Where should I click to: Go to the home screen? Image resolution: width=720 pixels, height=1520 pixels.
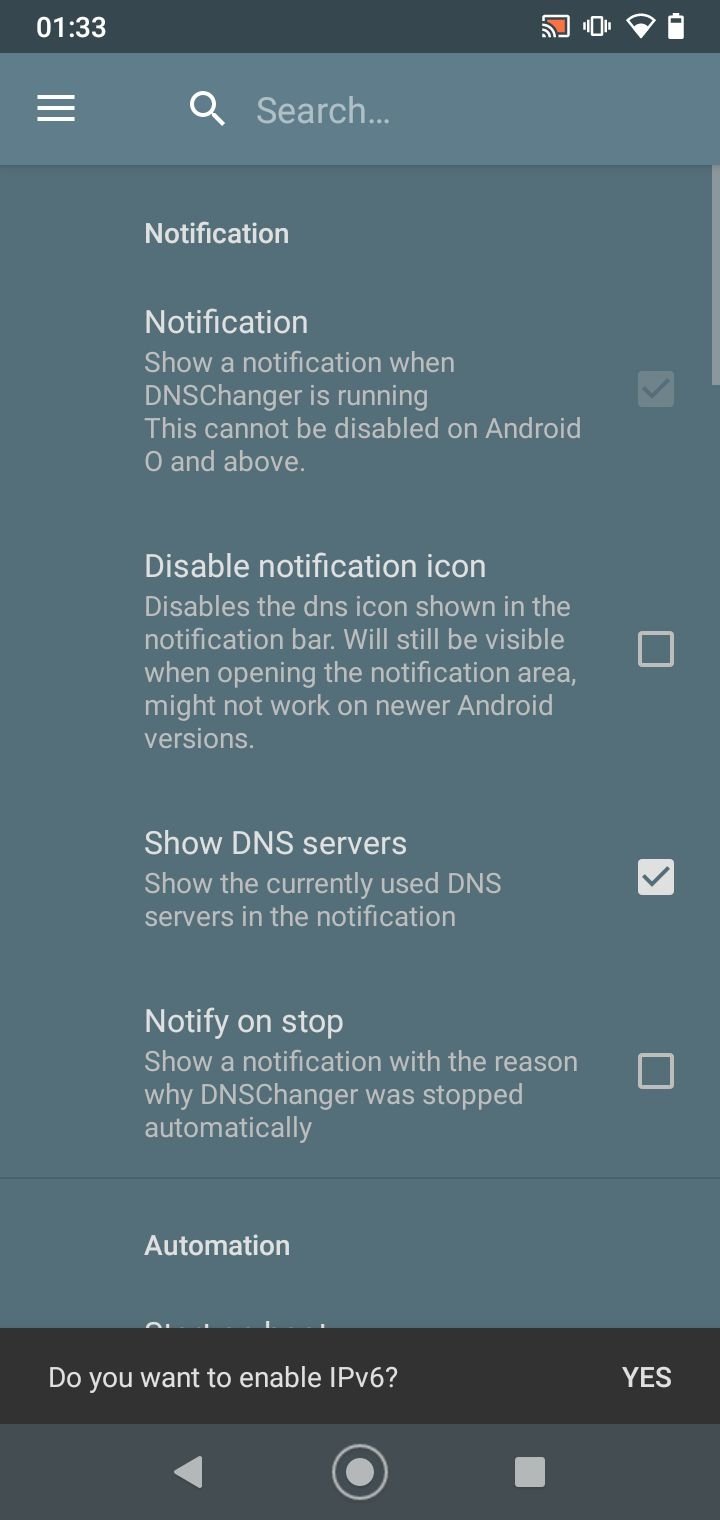360,1472
